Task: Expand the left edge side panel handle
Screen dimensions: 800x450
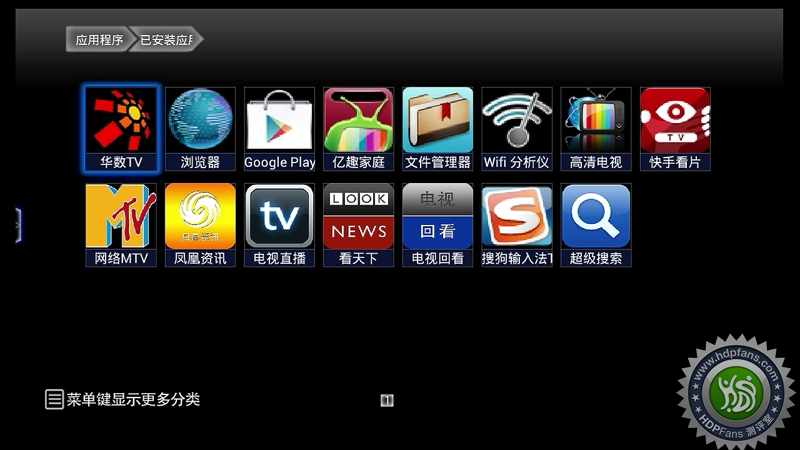Action: pos(17,224)
